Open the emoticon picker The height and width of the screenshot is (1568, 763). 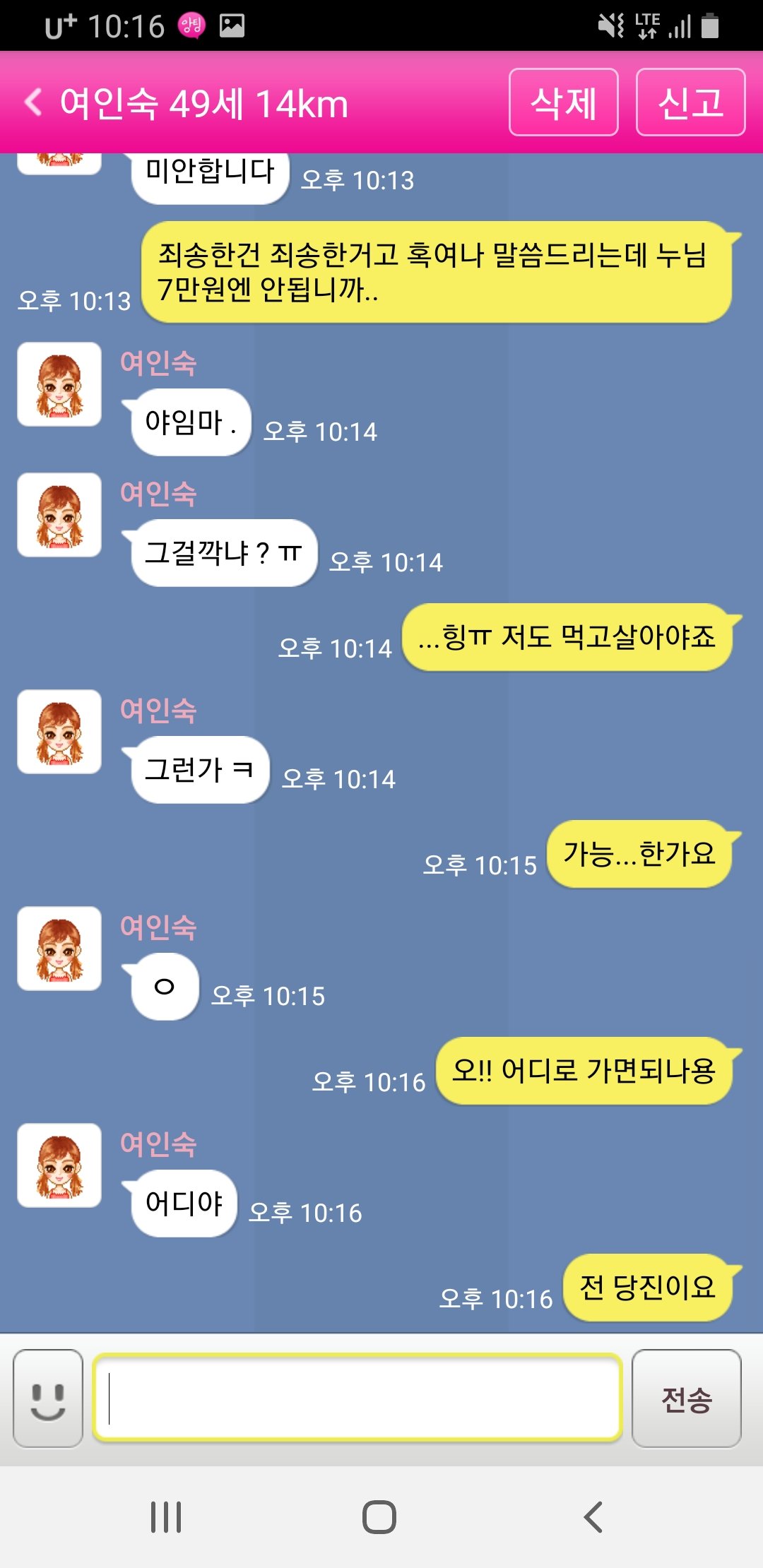48,1398
